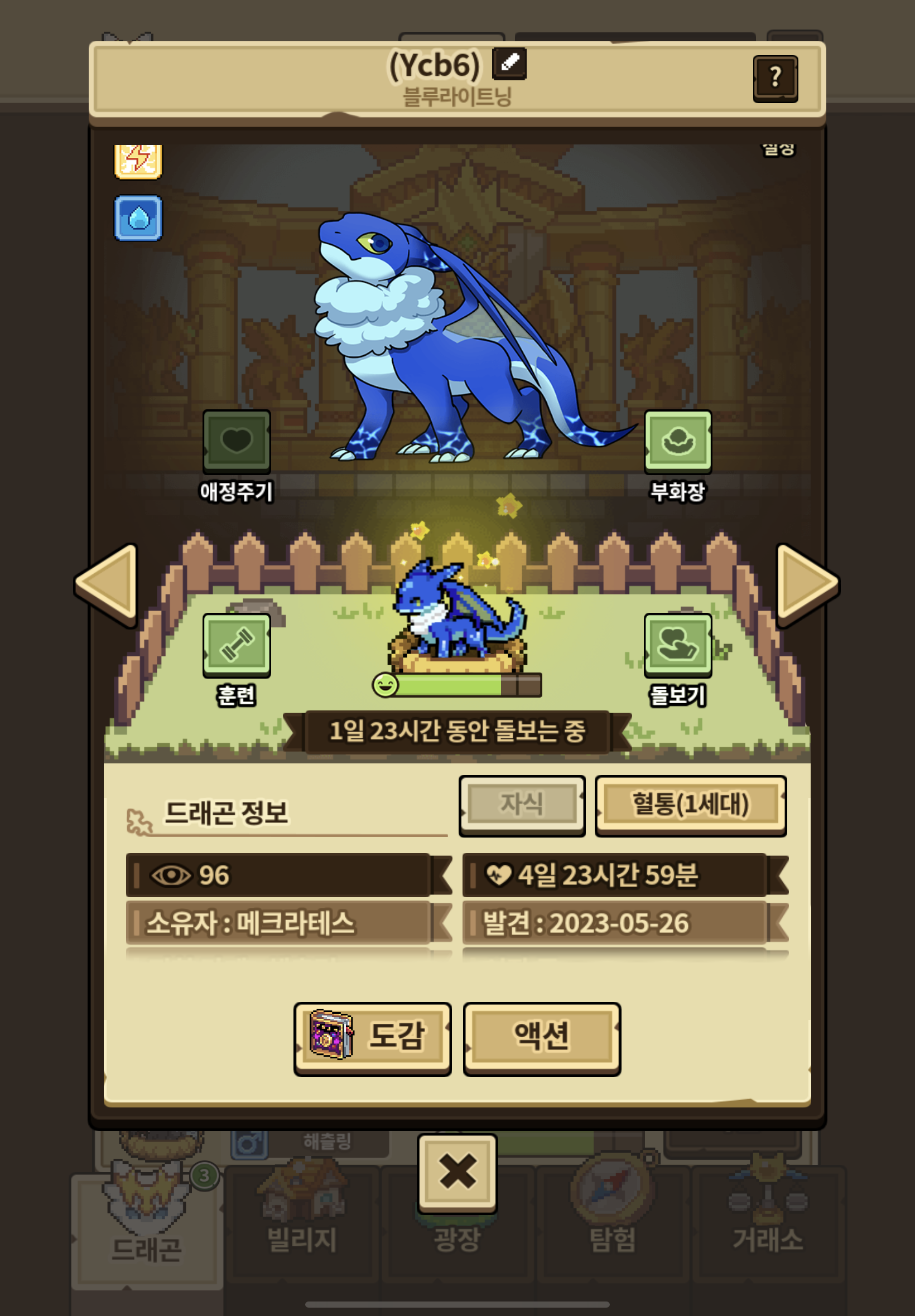The height and width of the screenshot is (1316, 915).
Task: Tap the water element icon
Action: 138,218
